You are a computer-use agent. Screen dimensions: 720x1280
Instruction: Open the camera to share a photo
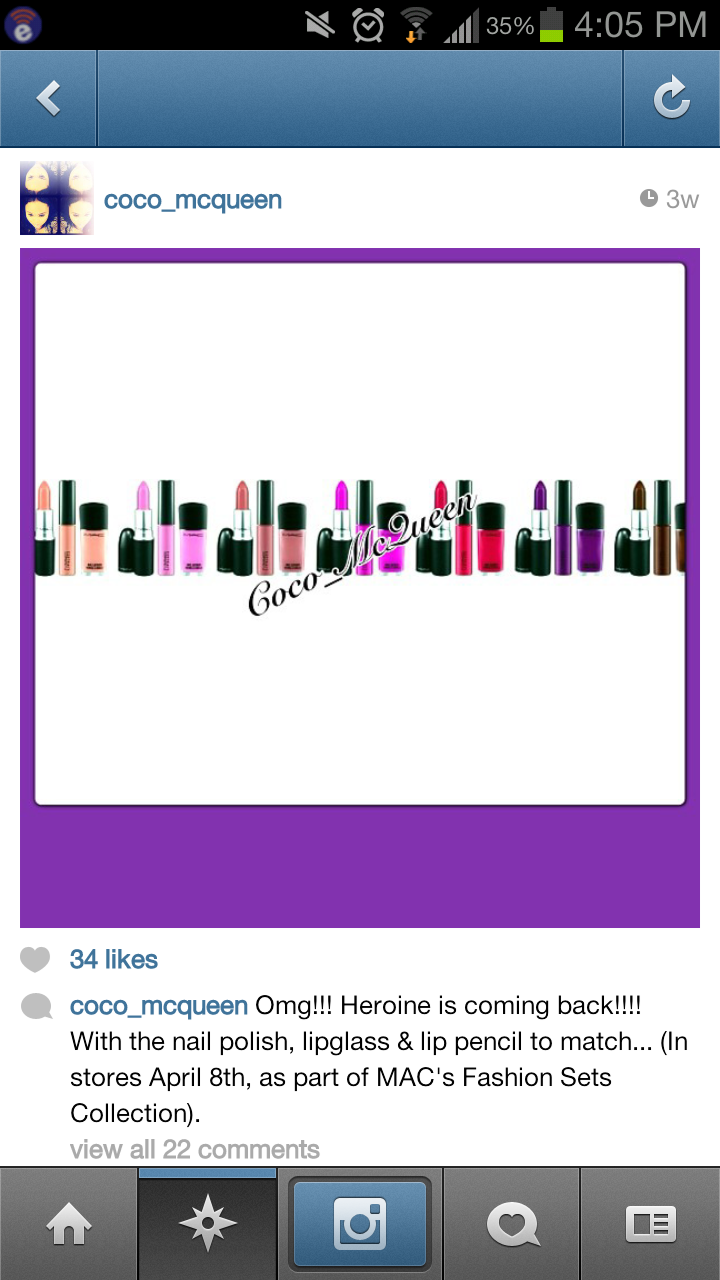[x=360, y=1224]
